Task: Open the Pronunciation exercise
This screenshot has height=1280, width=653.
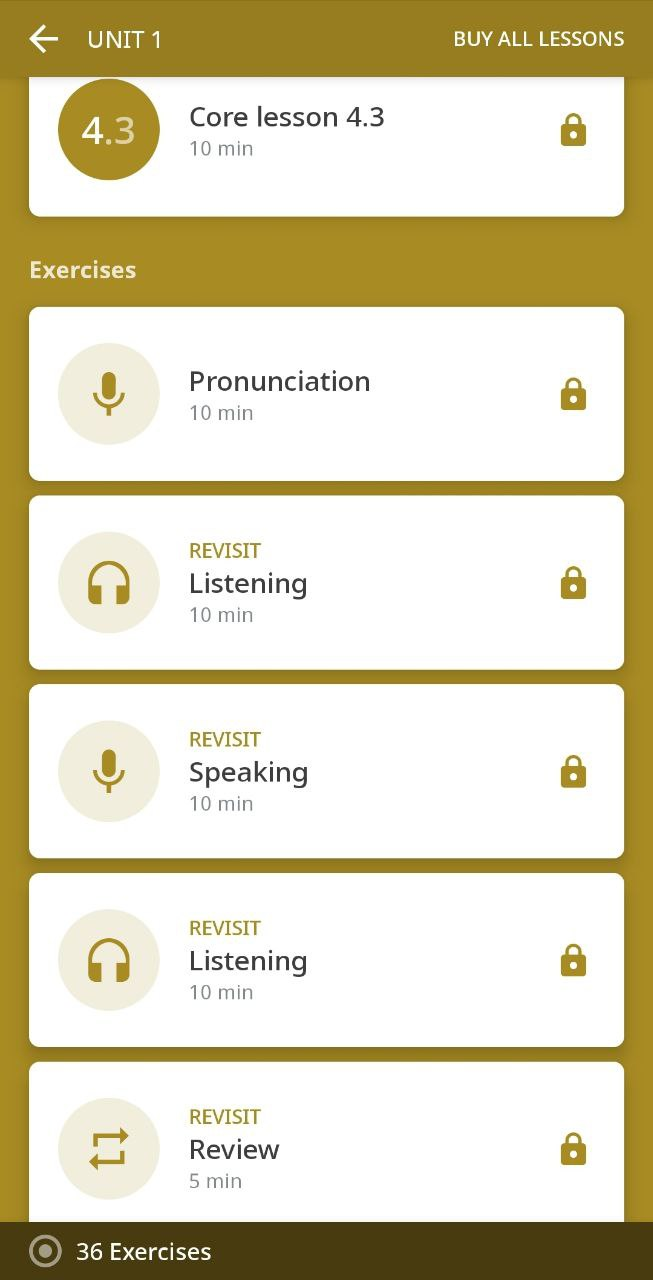Action: coord(326,394)
